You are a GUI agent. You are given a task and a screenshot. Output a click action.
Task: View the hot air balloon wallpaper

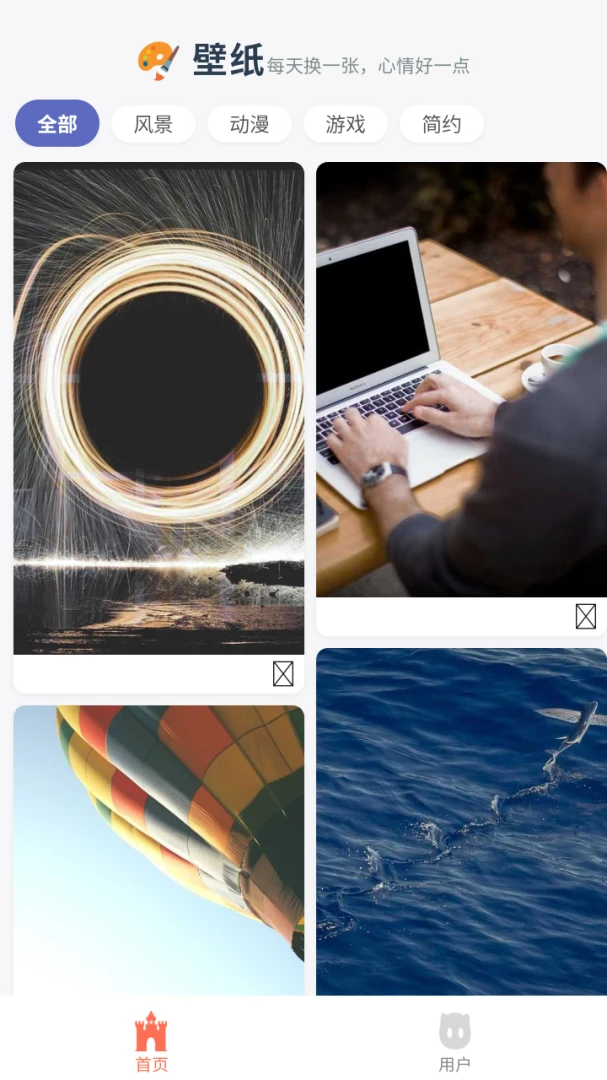pos(158,850)
